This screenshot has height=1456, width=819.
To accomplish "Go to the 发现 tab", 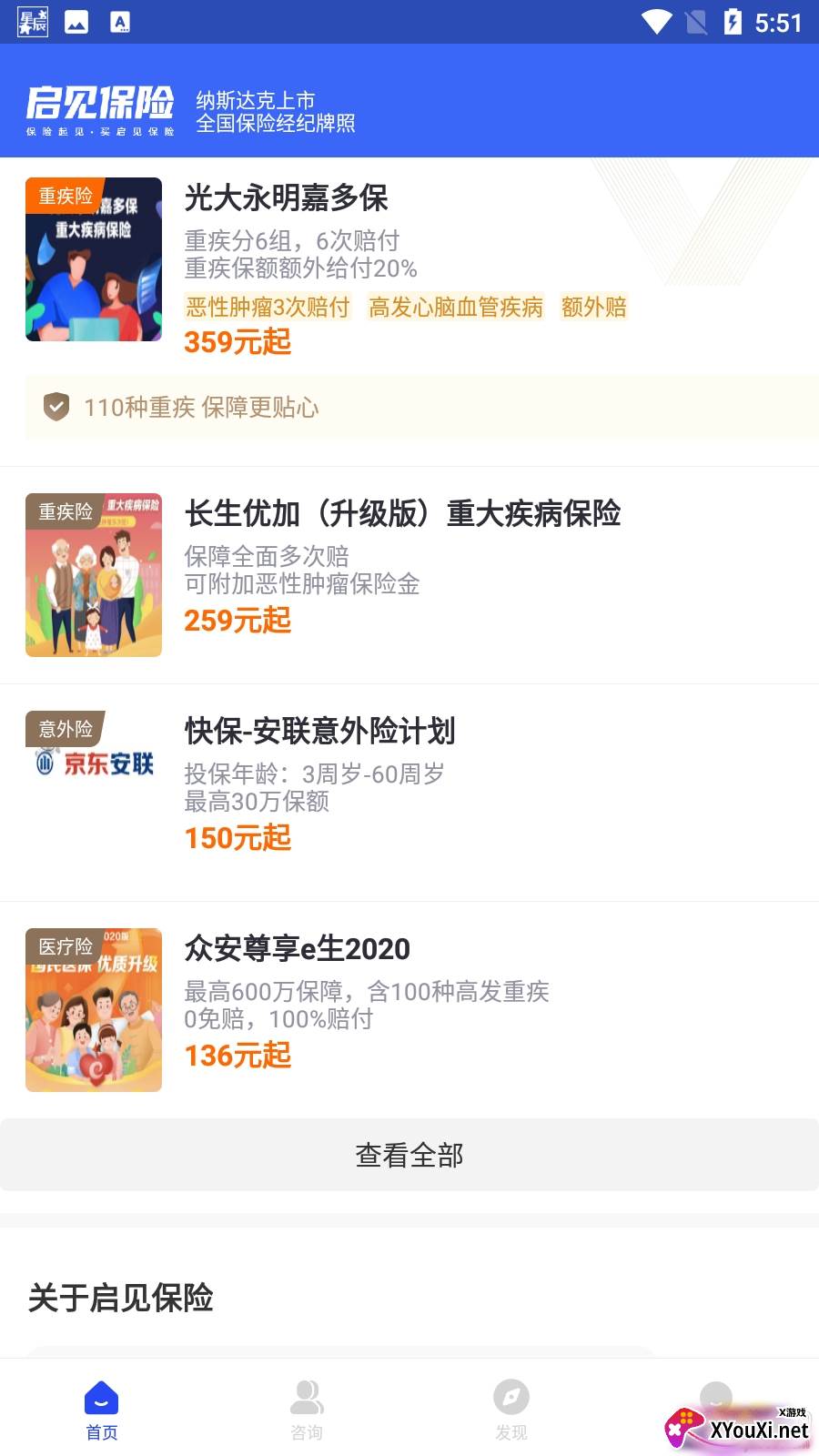I will click(511, 1410).
